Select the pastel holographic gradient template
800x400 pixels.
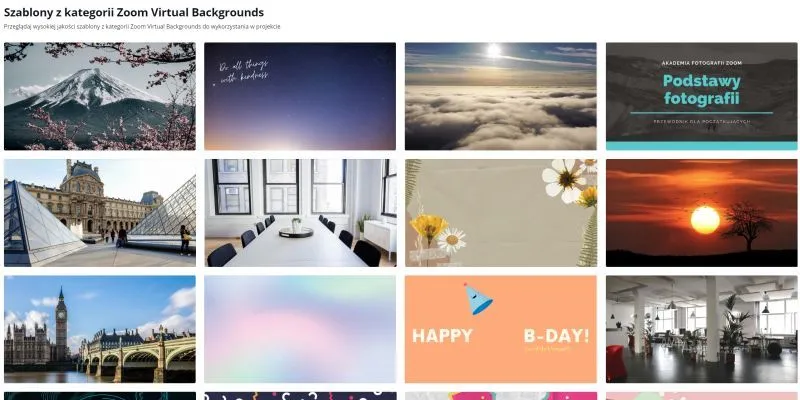(300, 329)
